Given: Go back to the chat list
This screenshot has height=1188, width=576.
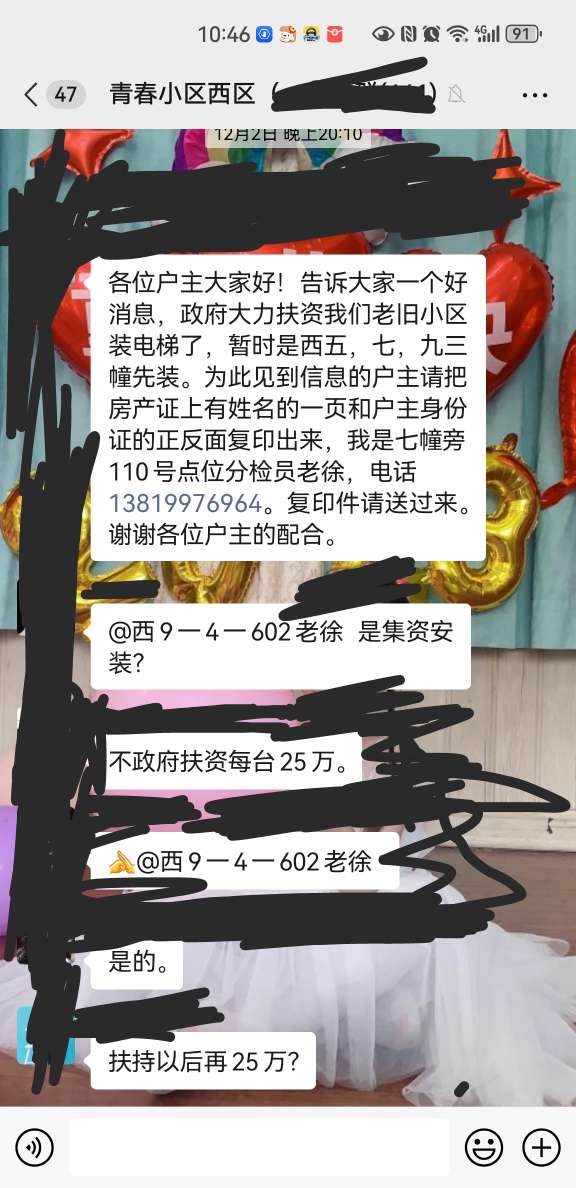Looking at the screenshot, I should (x=30, y=95).
